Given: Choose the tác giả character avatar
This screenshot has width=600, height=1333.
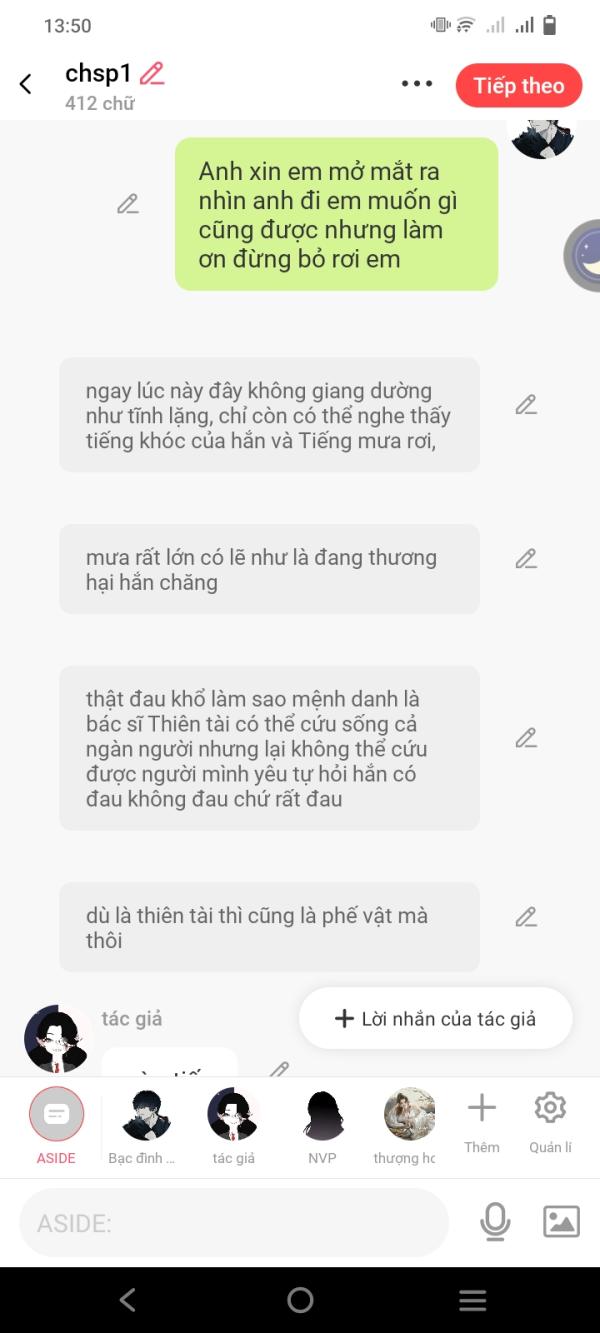Looking at the screenshot, I should point(233,1114).
